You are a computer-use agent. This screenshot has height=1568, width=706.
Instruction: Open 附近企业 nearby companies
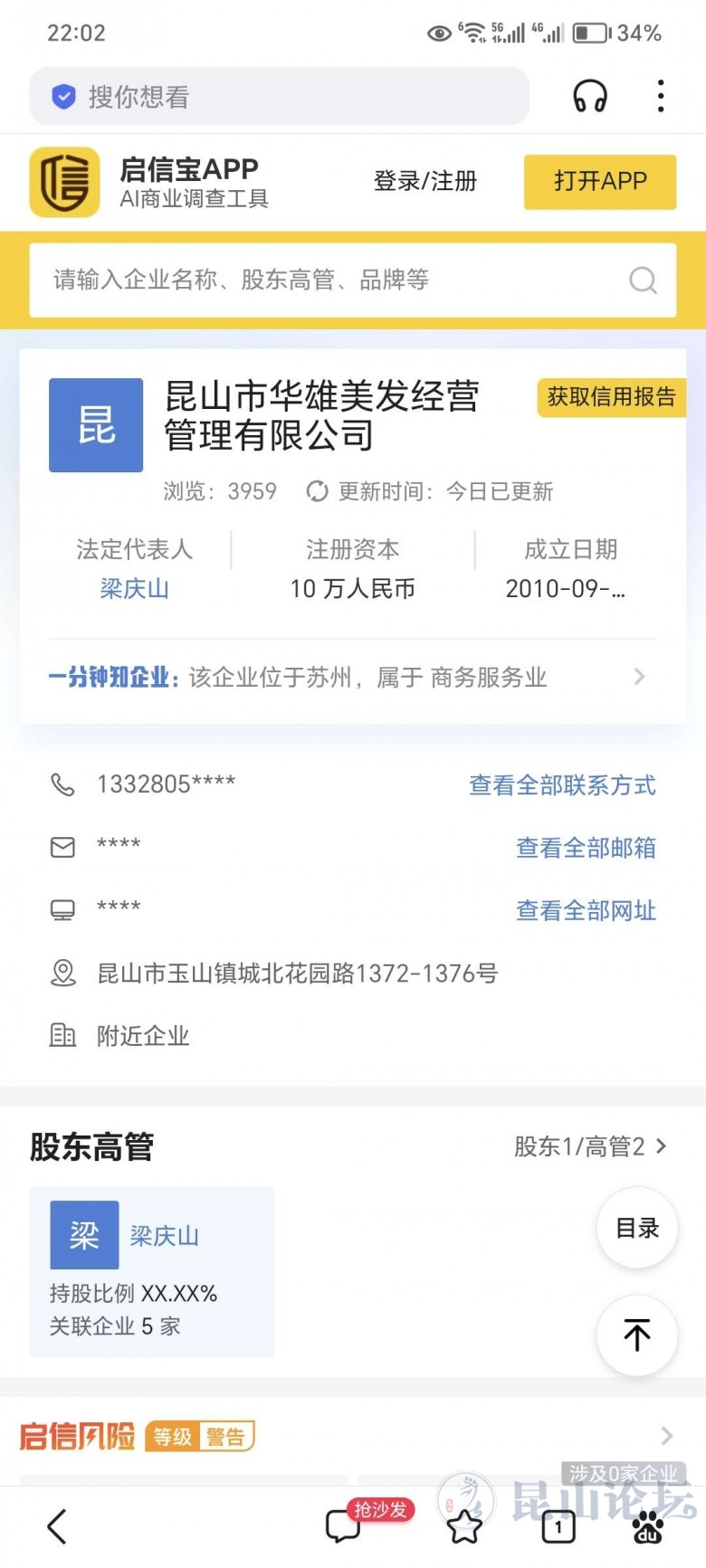click(143, 1036)
